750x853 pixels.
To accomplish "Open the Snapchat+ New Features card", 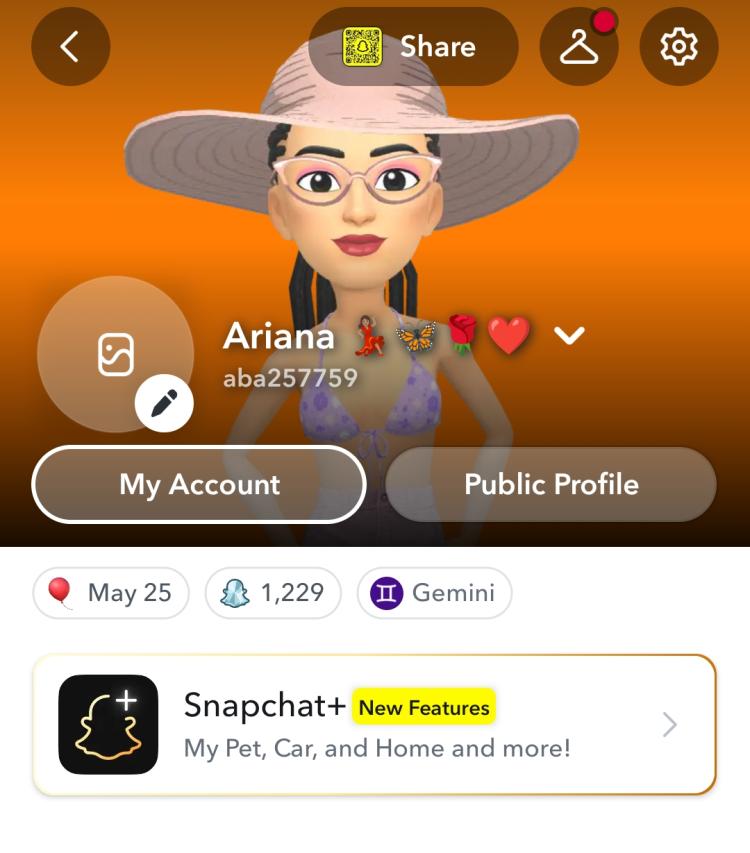I will pos(374,725).
